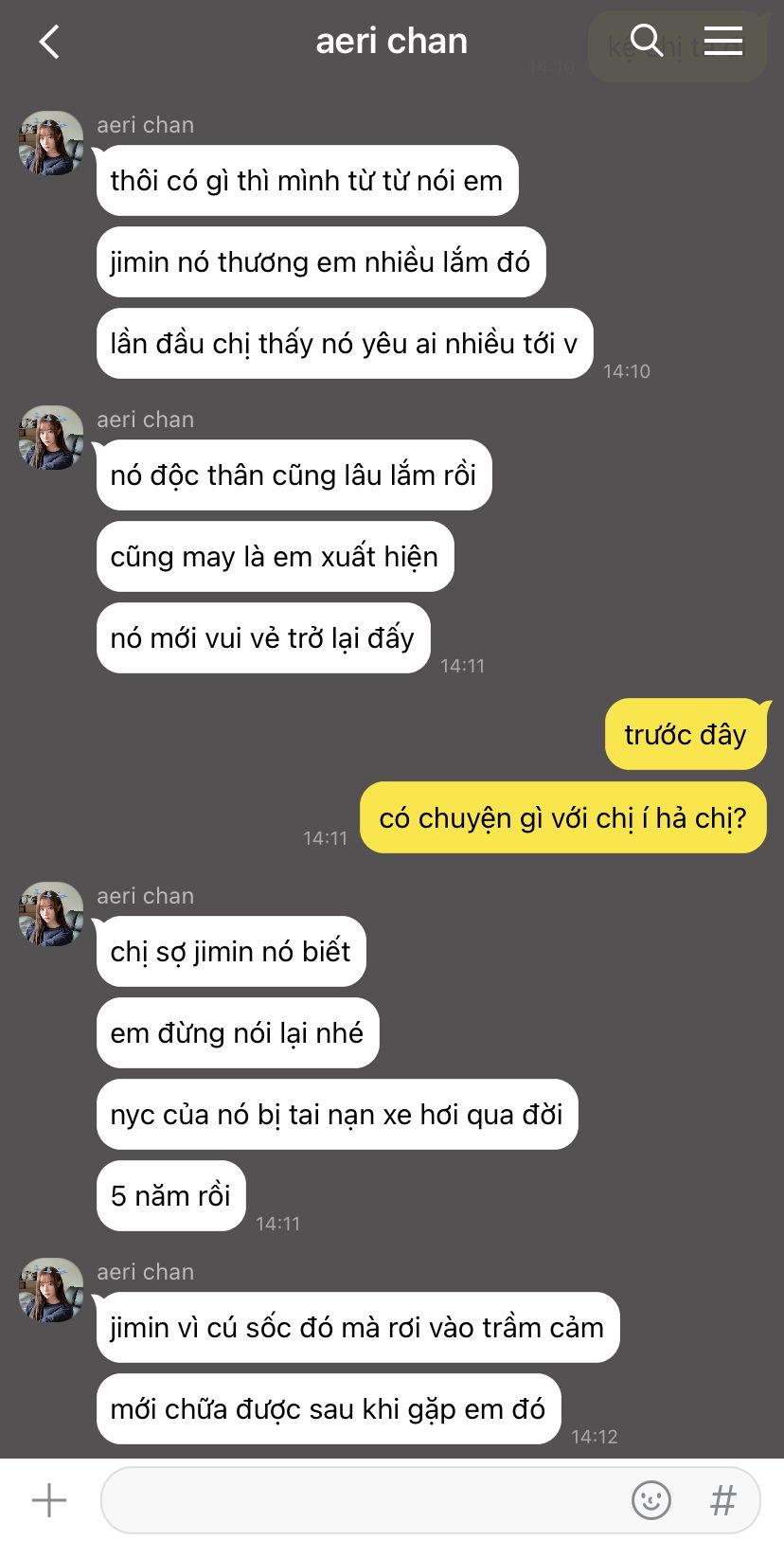Viewport: 784px width, 1558px height.
Task: Tap the plus attachment button
Action: click(49, 1500)
